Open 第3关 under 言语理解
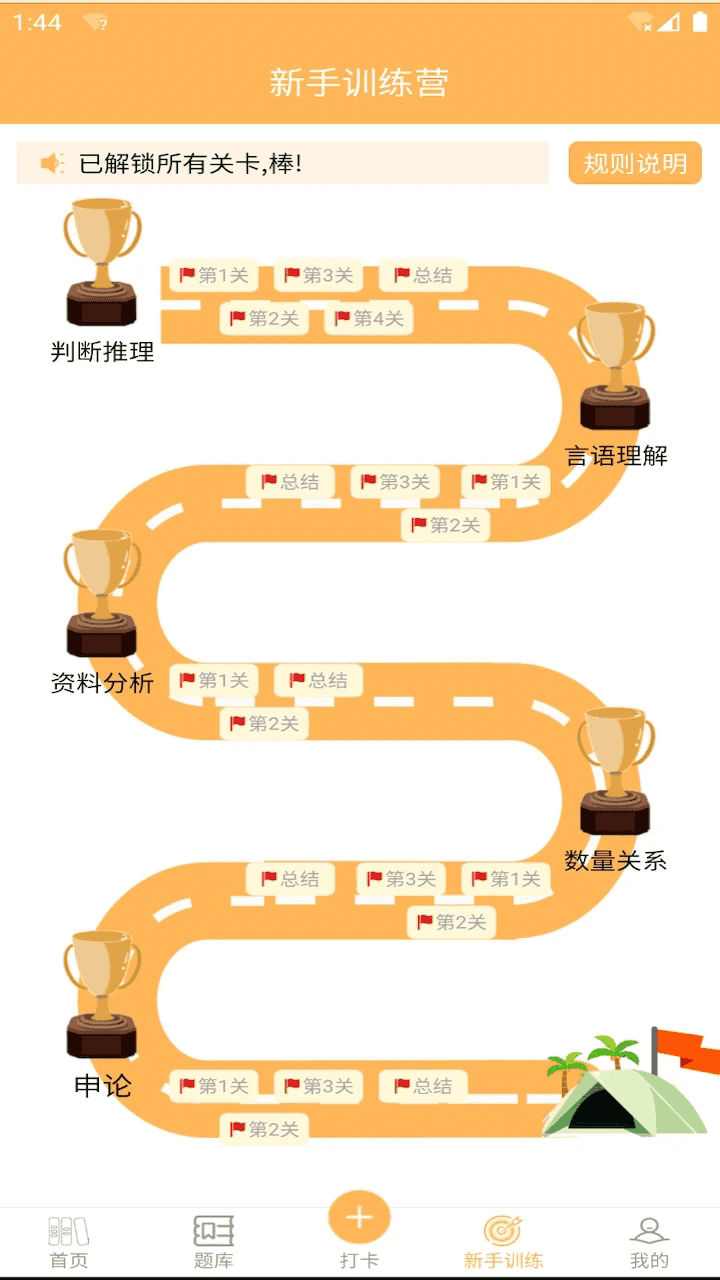The image size is (720, 1280). tap(395, 482)
